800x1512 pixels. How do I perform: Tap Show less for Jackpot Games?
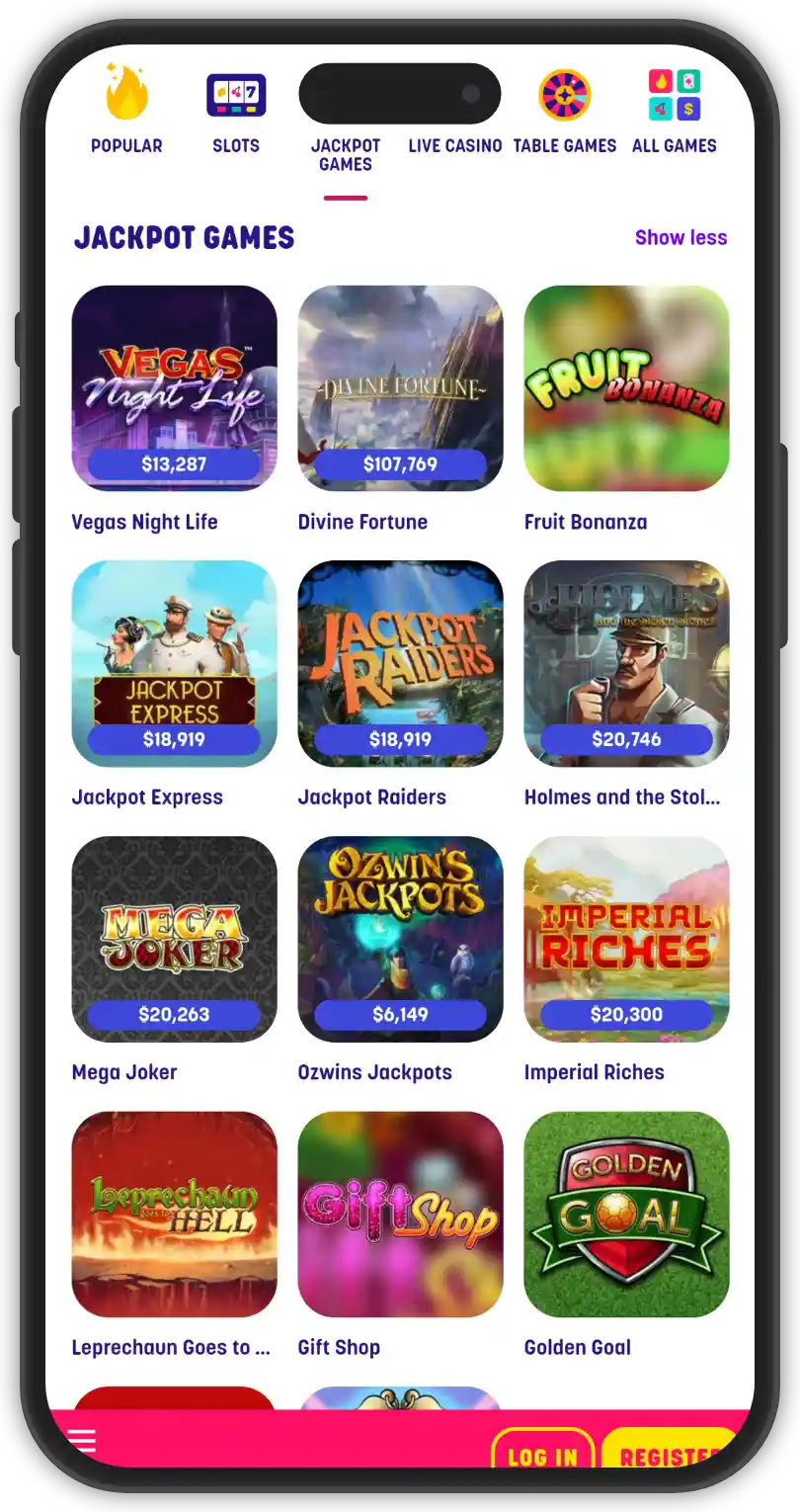pos(680,237)
